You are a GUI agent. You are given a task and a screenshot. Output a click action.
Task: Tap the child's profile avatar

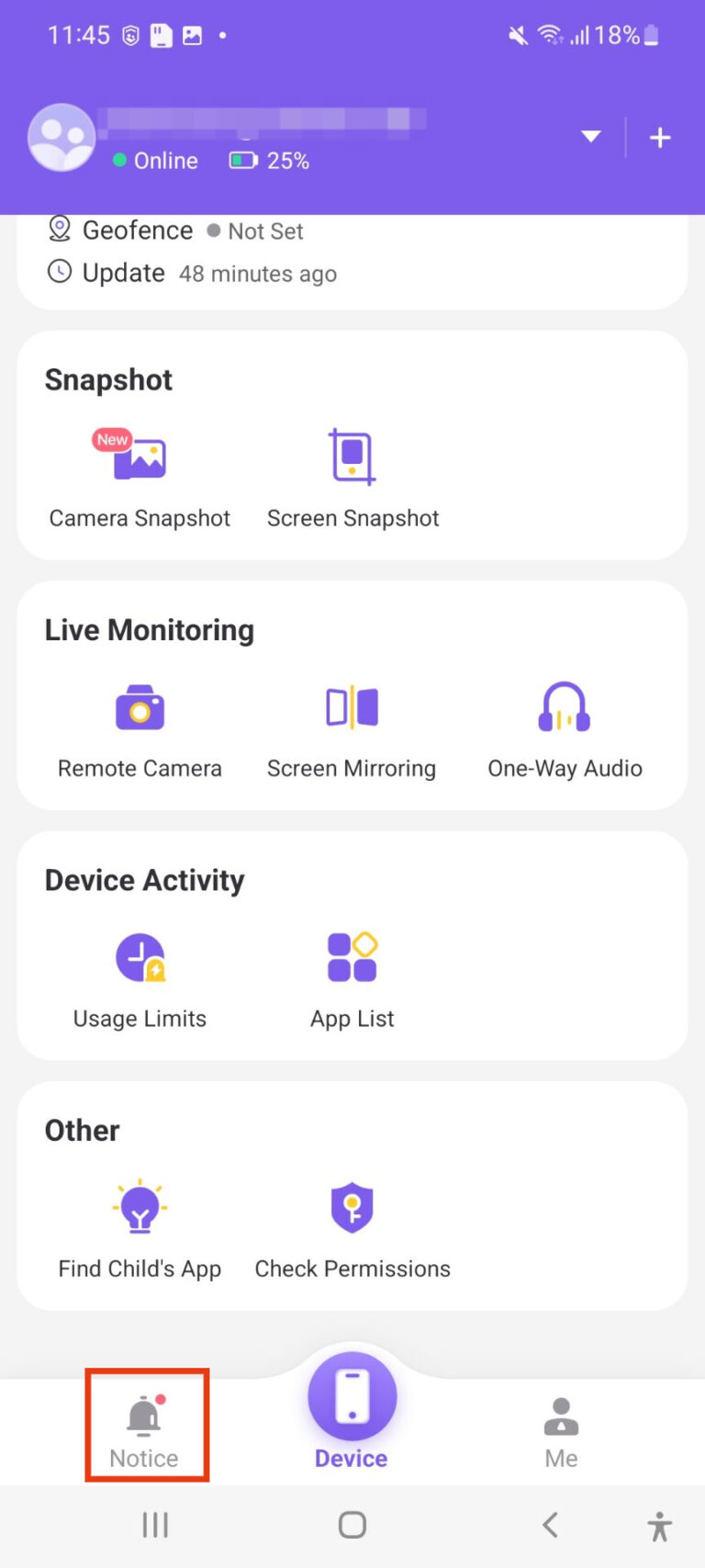coord(62,137)
